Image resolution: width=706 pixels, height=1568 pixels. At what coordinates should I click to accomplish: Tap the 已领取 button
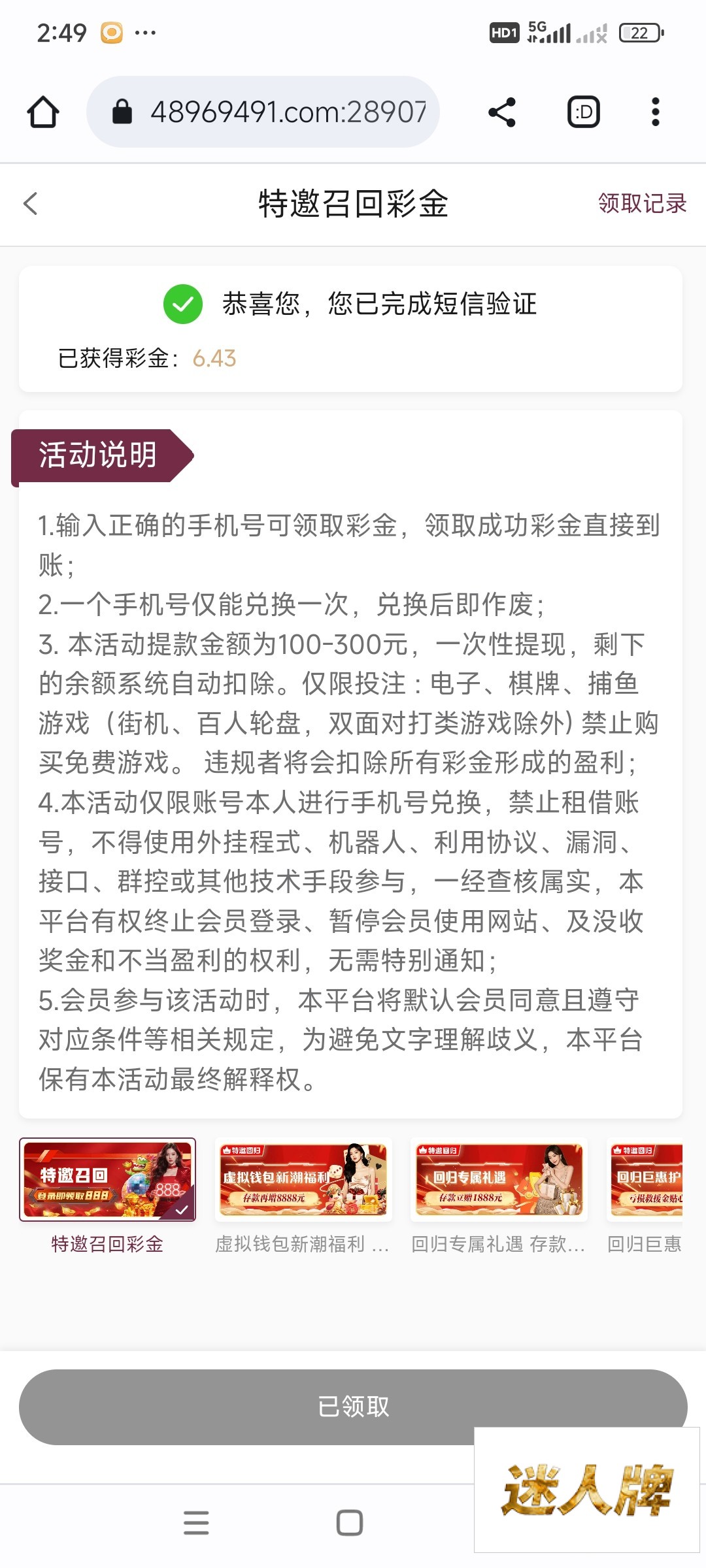point(353,1407)
